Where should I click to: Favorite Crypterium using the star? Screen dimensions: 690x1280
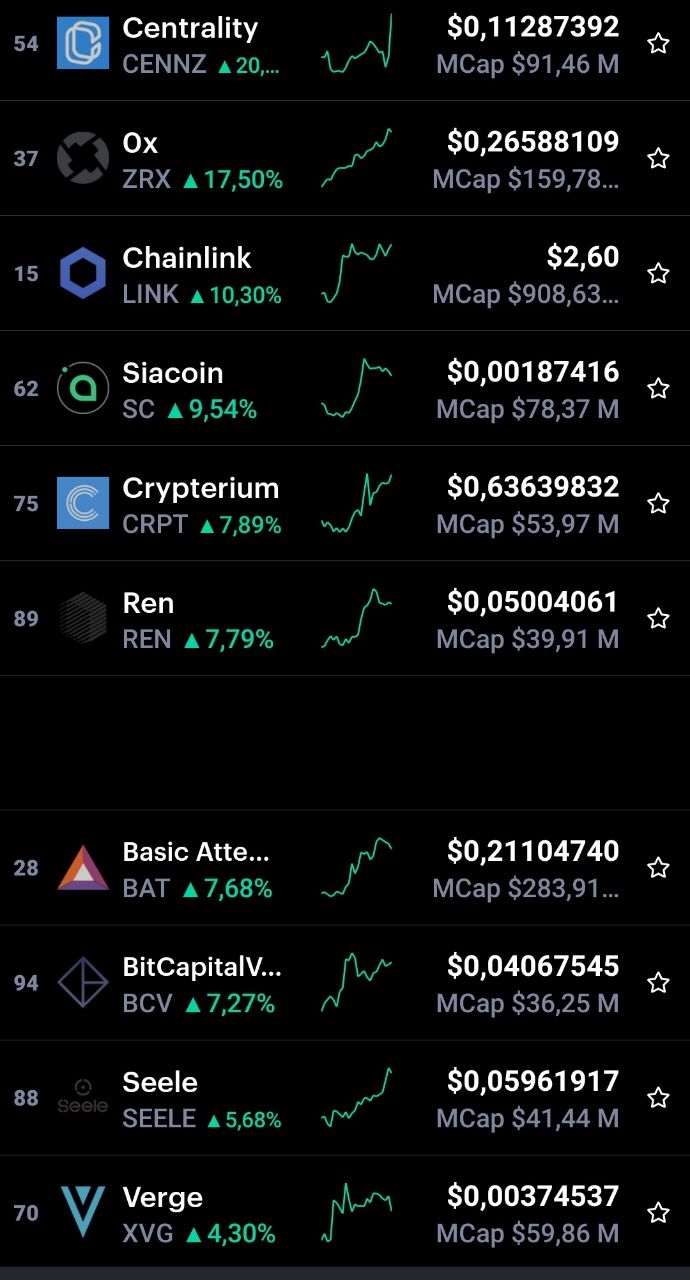pyautogui.click(x=658, y=503)
